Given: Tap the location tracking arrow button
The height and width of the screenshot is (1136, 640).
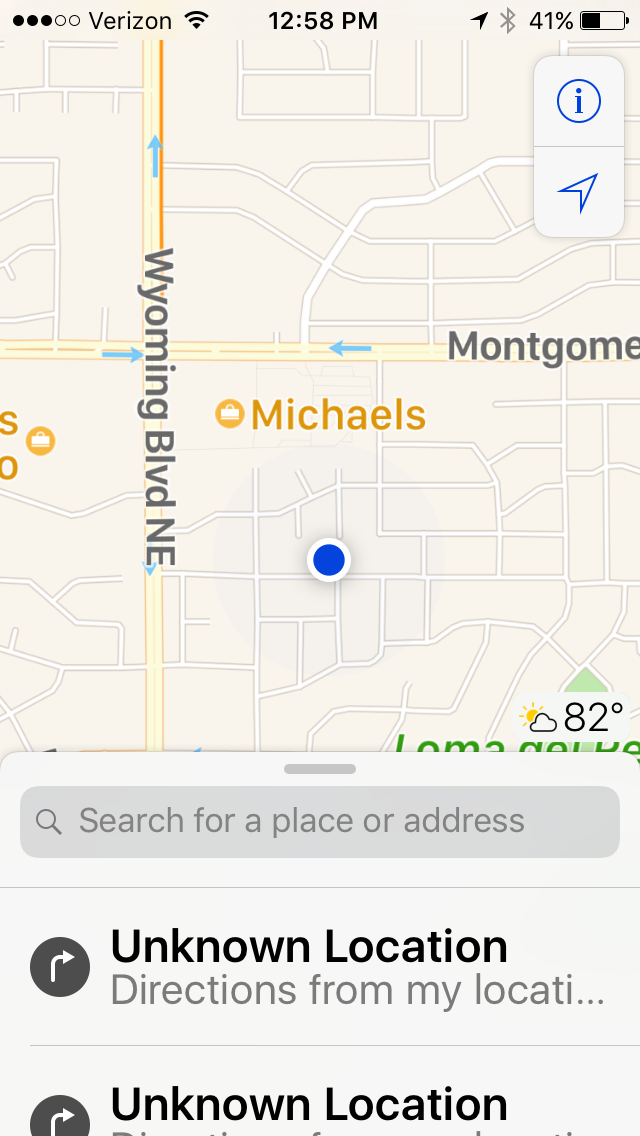Looking at the screenshot, I should pyautogui.click(x=578, y=193).
